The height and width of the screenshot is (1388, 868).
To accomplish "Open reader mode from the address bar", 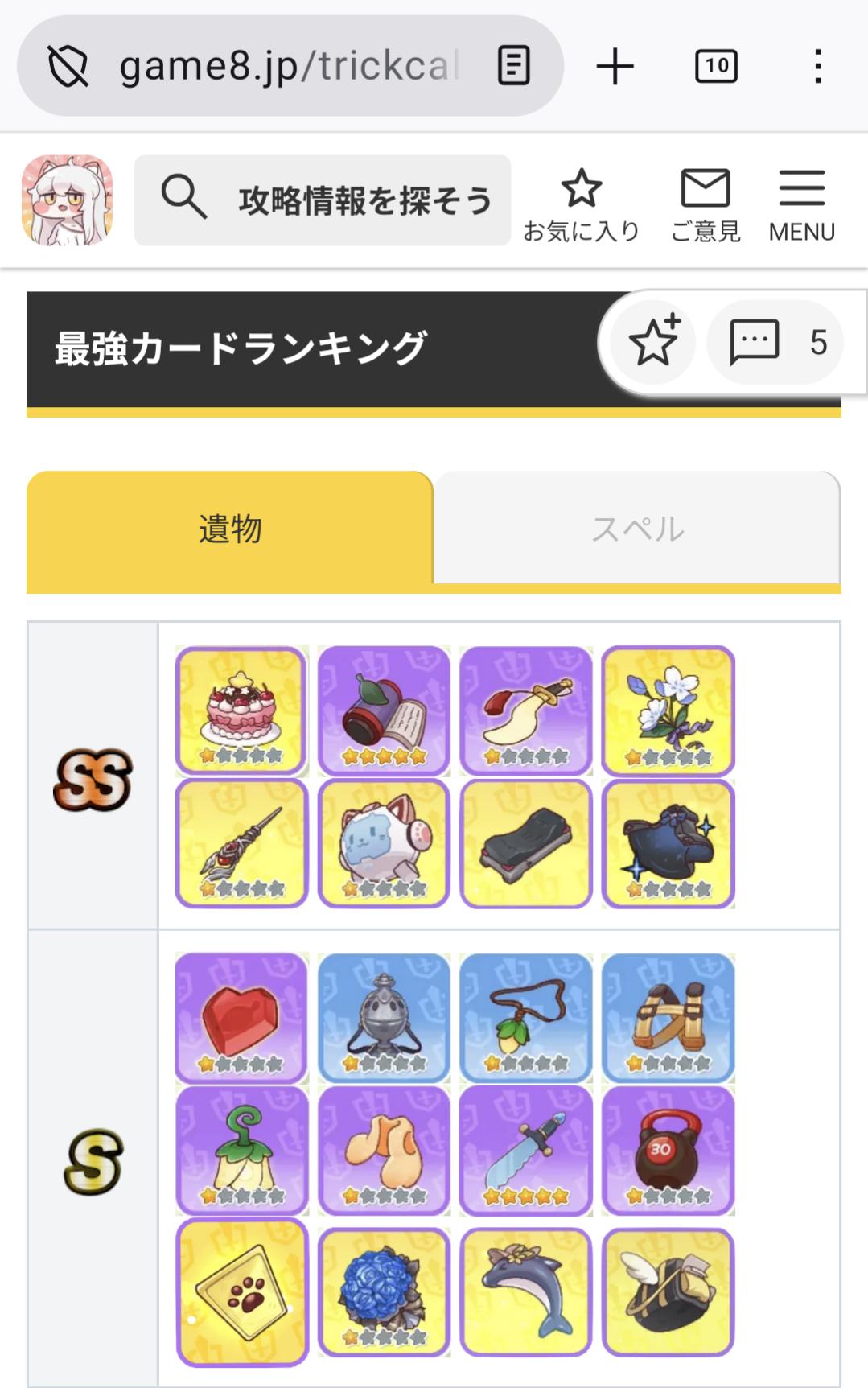I will point(513,66).
